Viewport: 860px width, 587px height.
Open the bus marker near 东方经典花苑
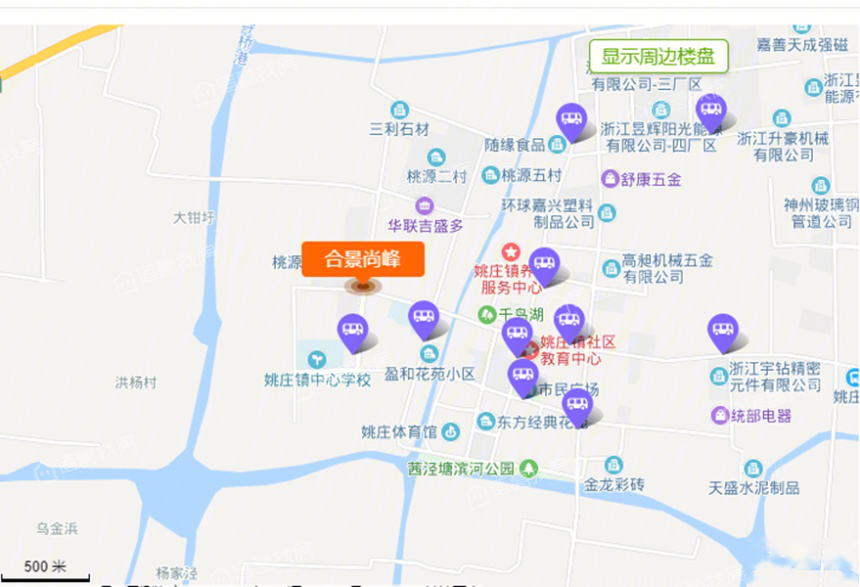pos(576,405)
